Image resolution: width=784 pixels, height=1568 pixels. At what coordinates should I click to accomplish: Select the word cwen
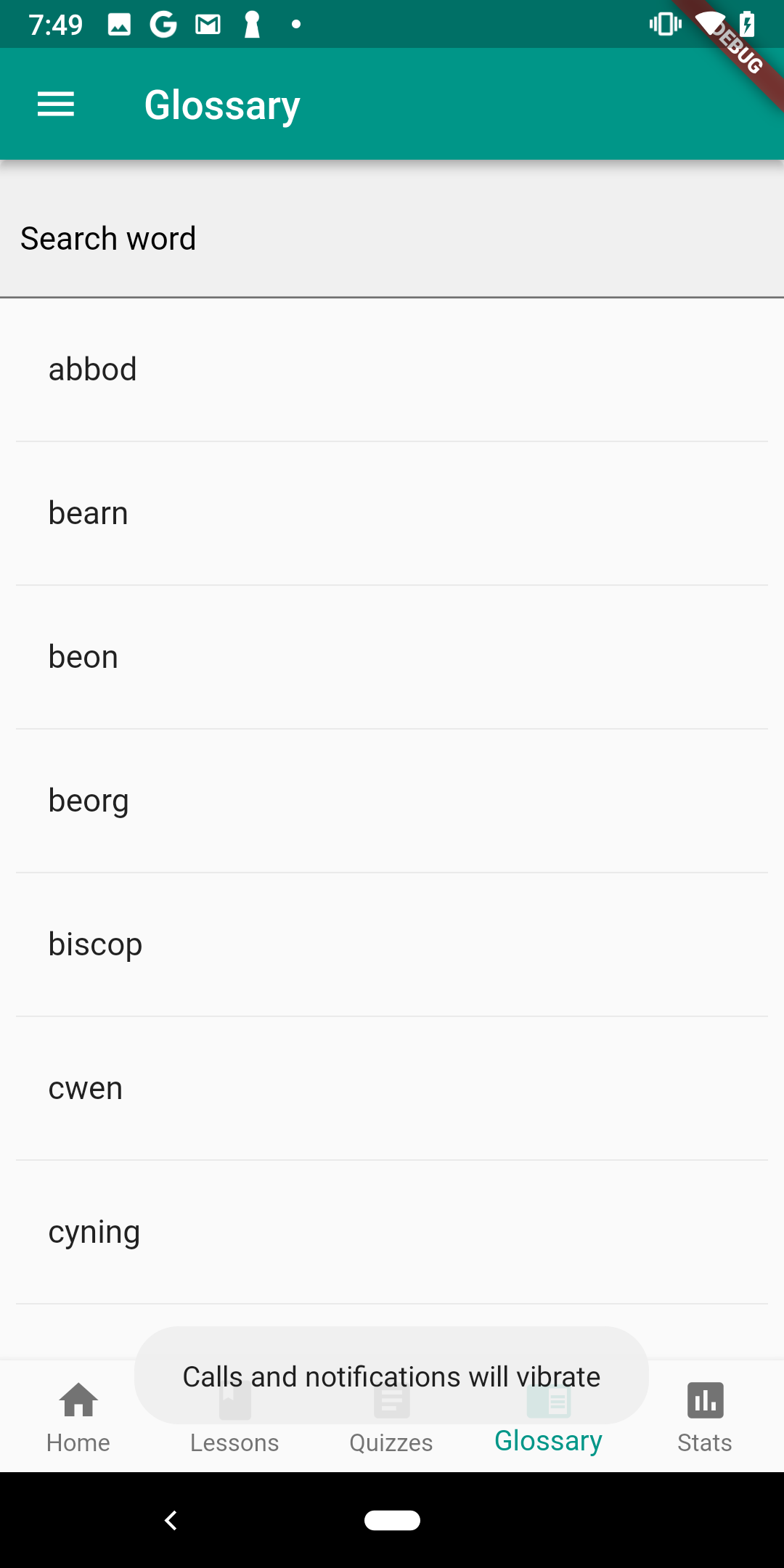coord(392,1088)
